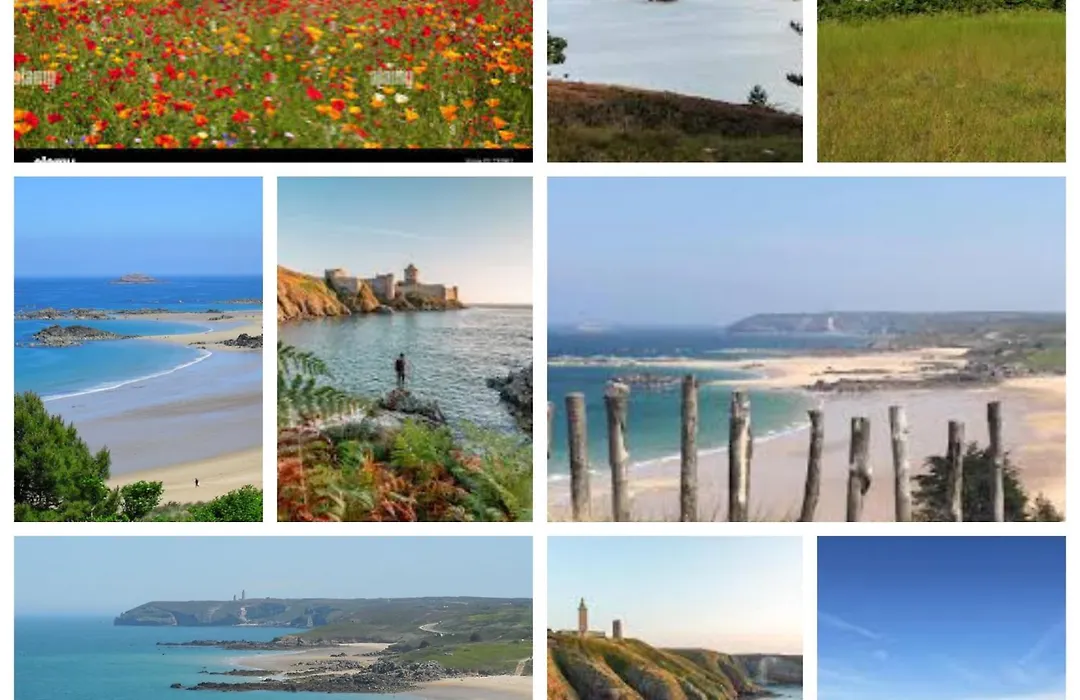The height and width of the screenshot is (700, 1080).
Task: Open the turquoise beach seen through trees
Action: pos(138,349)
